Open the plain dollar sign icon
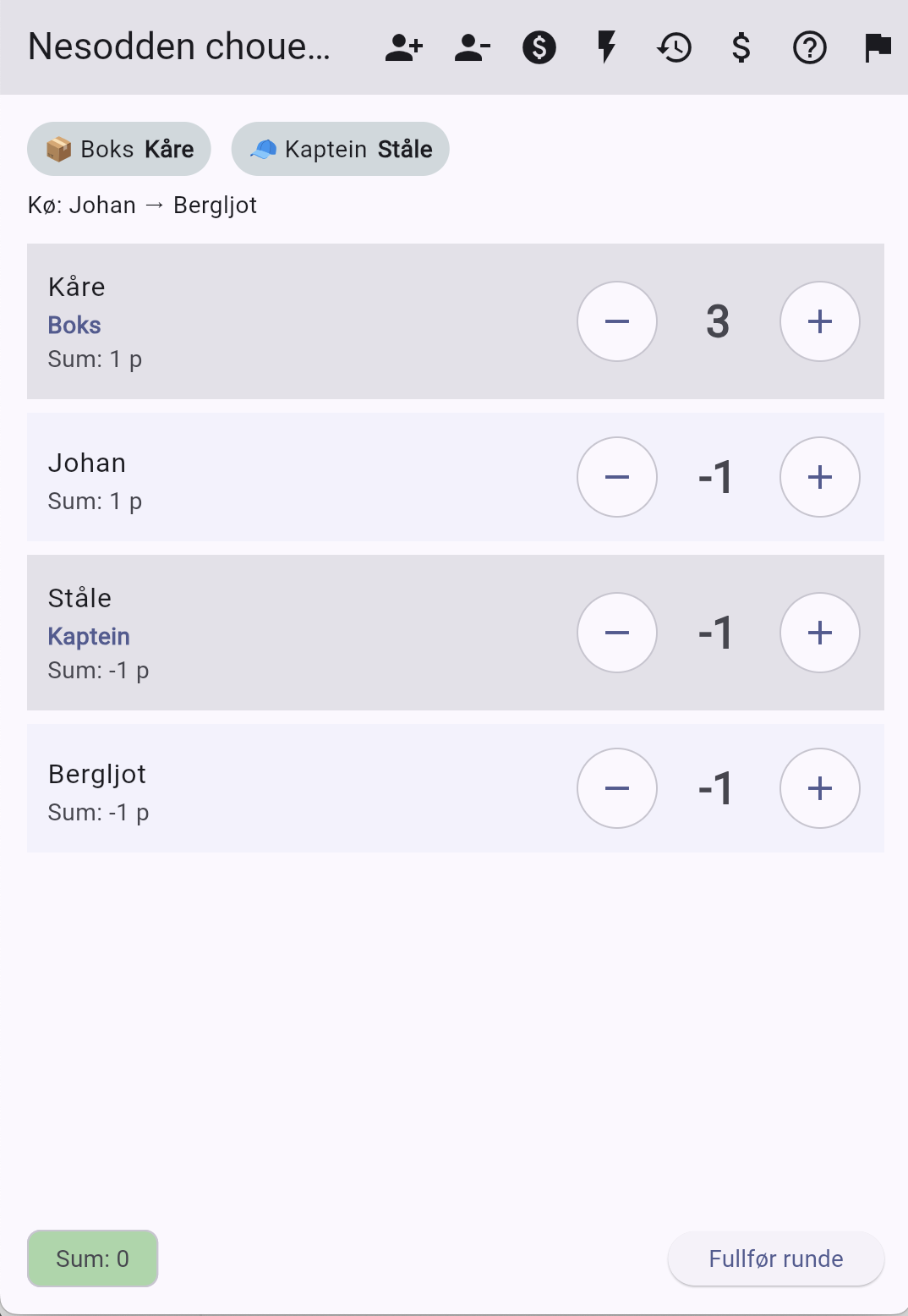The width and height of the screenshot is (908, 1316). (741, 47)
